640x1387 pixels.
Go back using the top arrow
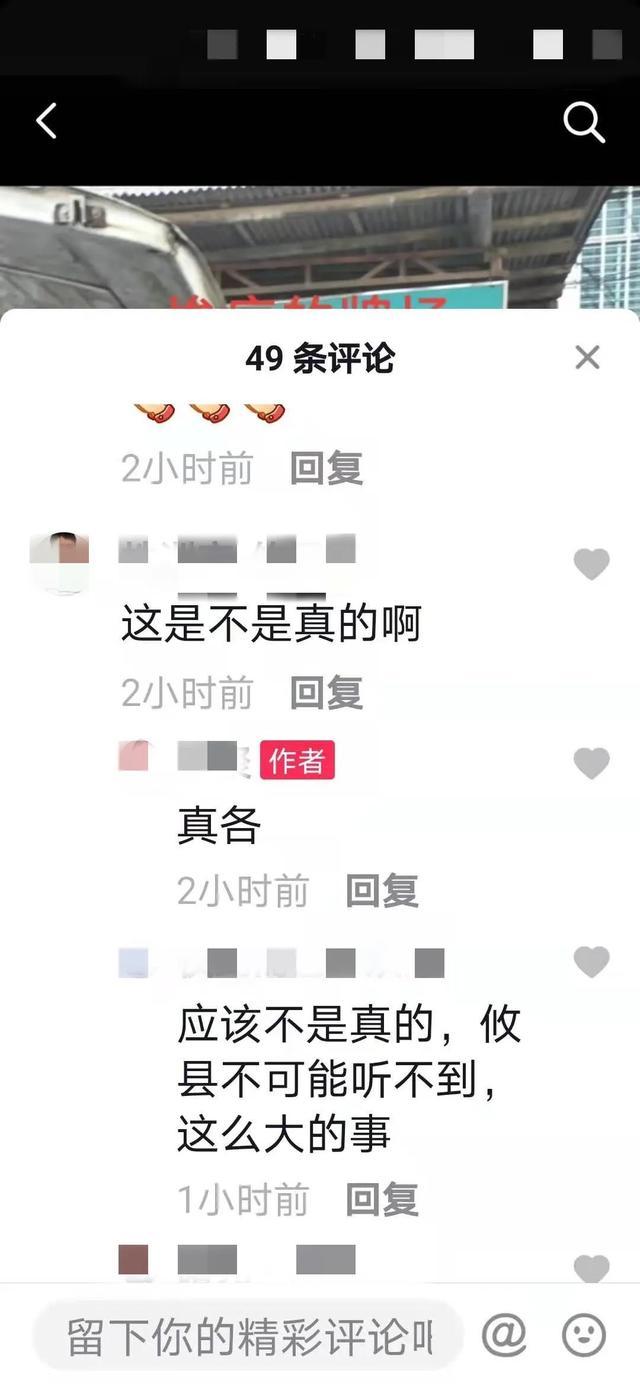[x=46, y=122]
